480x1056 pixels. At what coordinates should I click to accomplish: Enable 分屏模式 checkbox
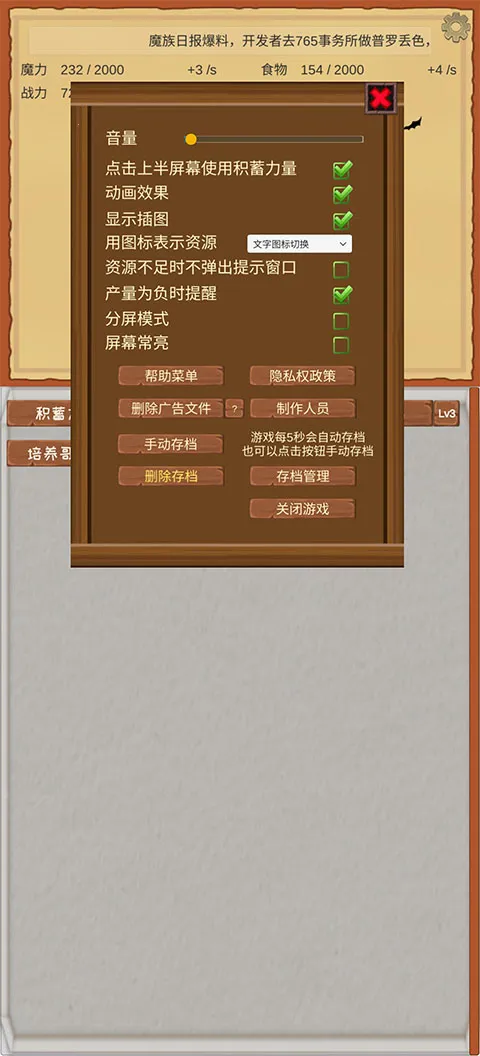coord(341,321)
